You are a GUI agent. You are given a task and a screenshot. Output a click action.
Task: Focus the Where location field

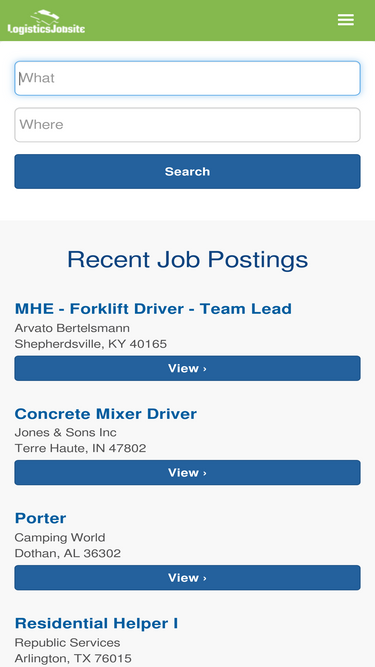(188, 125)
